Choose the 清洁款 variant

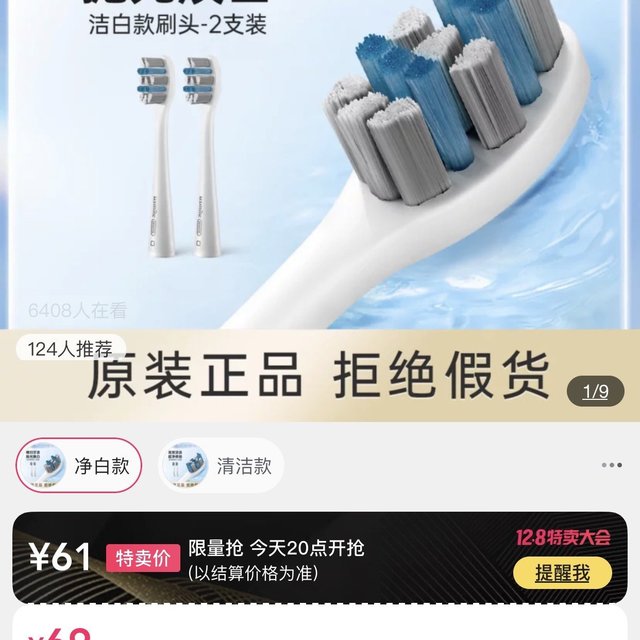(x=221, y=465)
